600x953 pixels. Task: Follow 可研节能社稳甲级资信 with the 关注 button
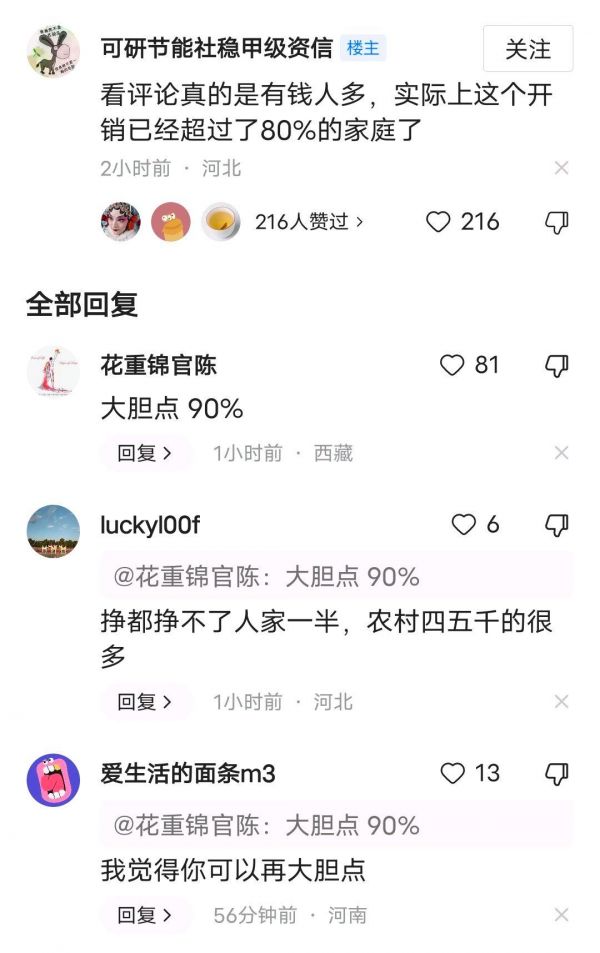pos(528,49)
